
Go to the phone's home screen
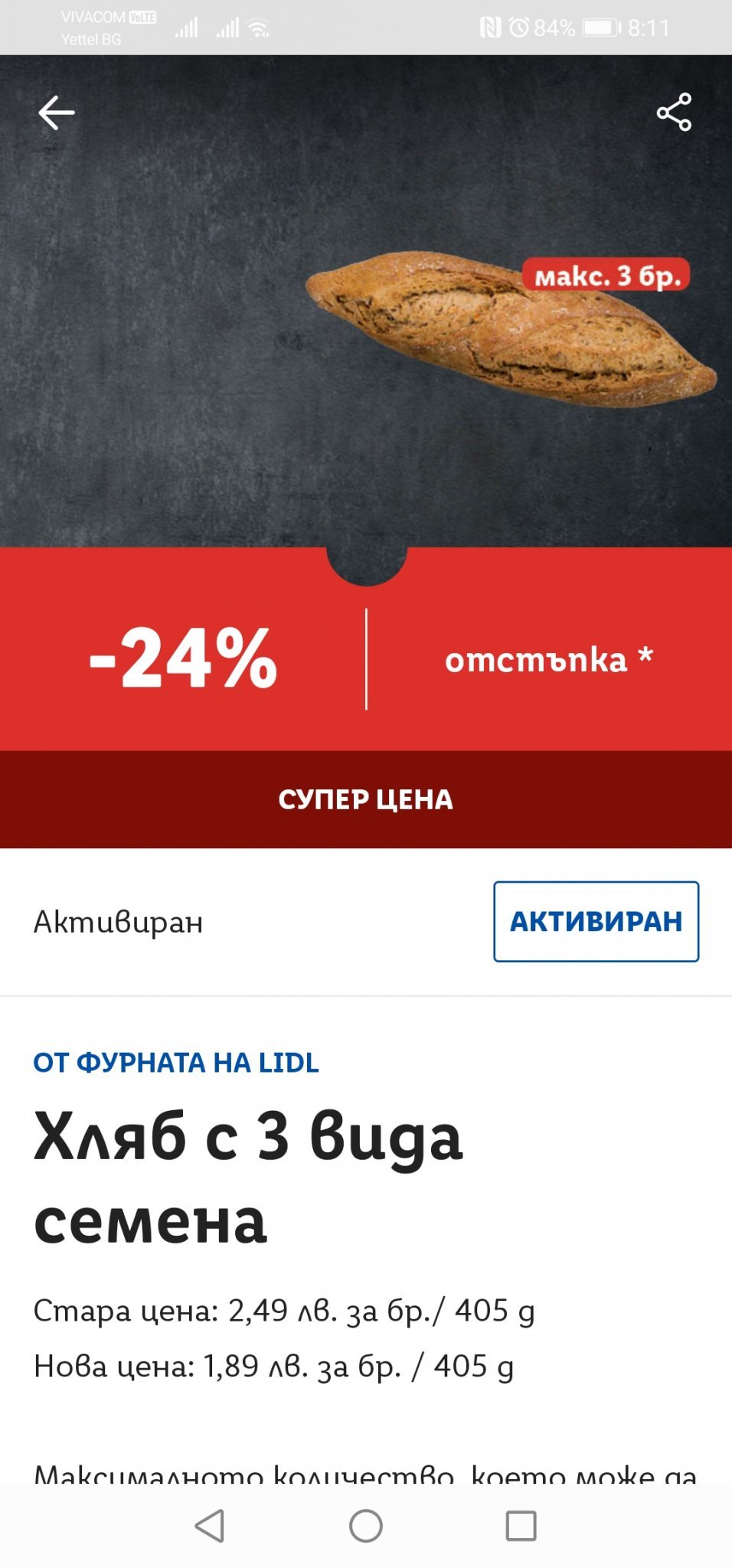[366, 1526]
